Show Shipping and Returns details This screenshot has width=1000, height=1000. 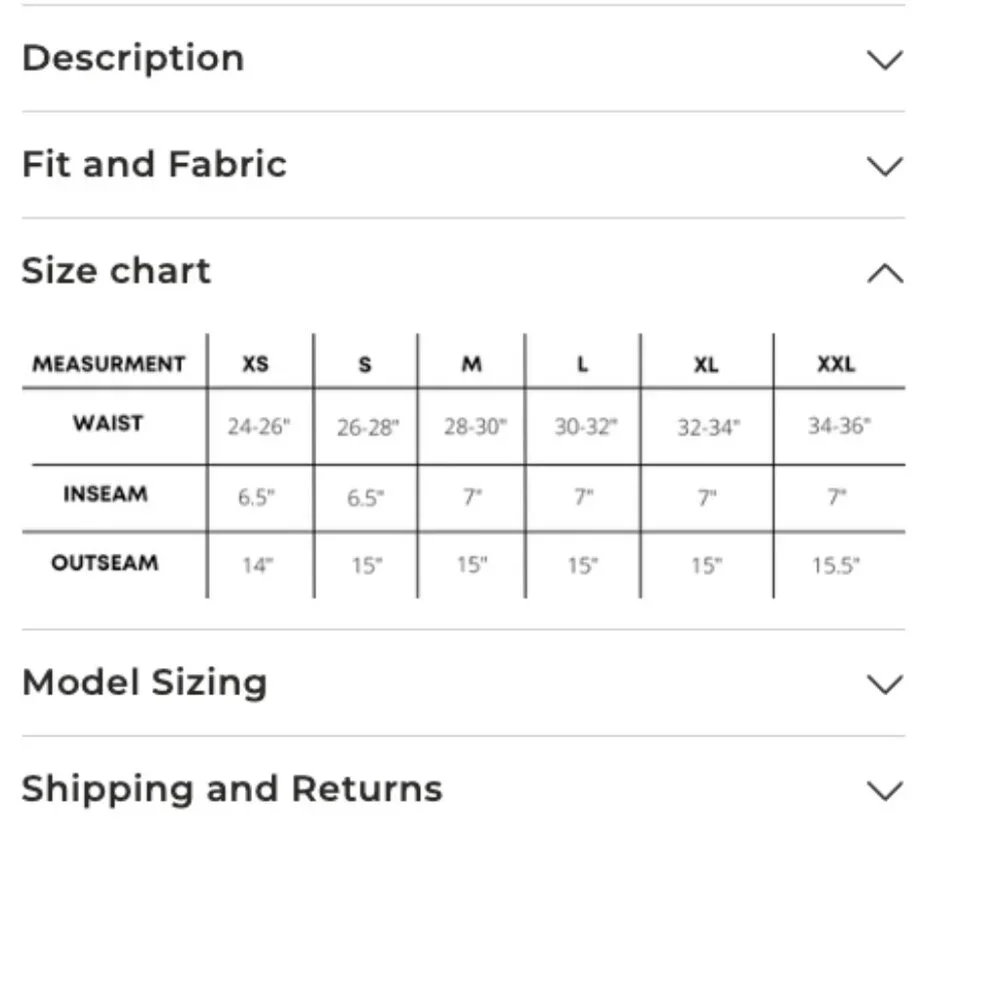[x=884, y=790]
